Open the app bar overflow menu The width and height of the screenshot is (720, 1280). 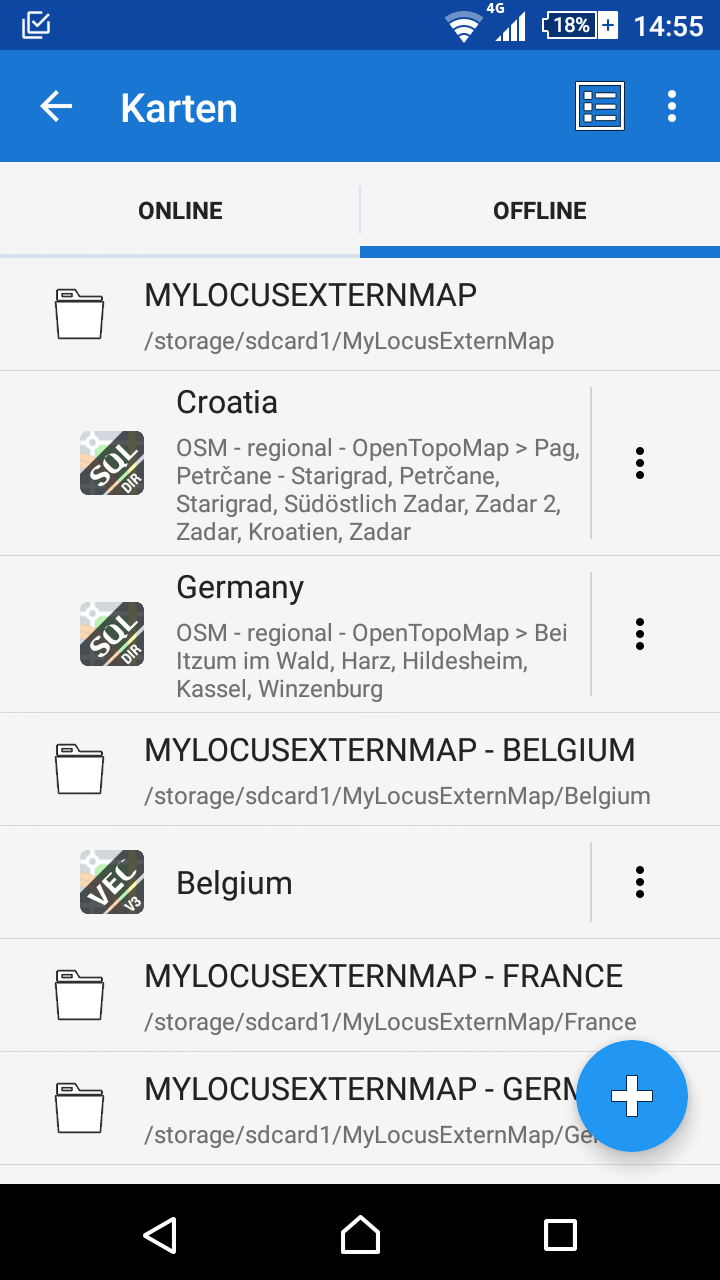point(672,107)
